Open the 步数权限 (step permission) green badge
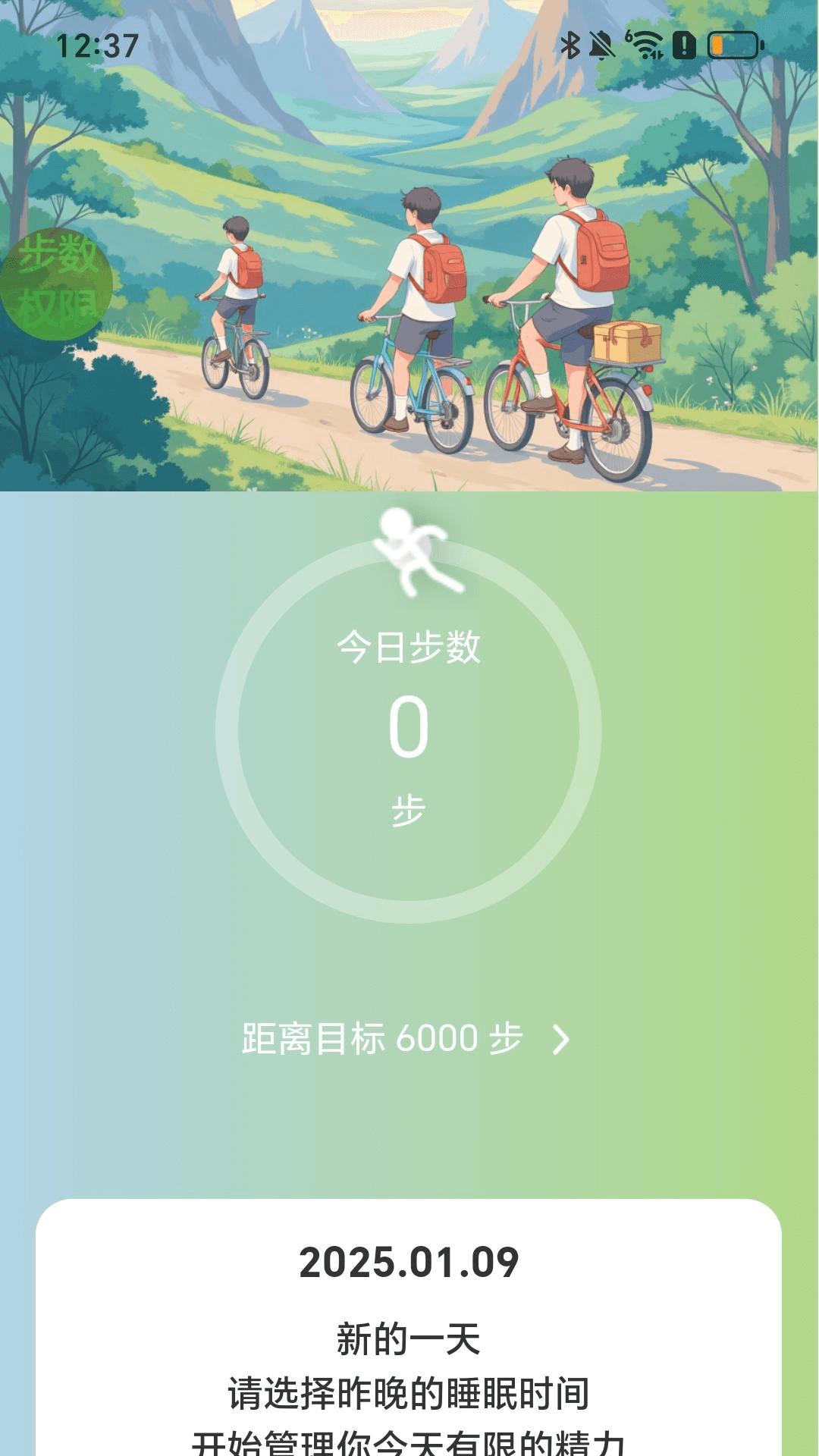This screenshot has height=1456, width=819. 55,279
